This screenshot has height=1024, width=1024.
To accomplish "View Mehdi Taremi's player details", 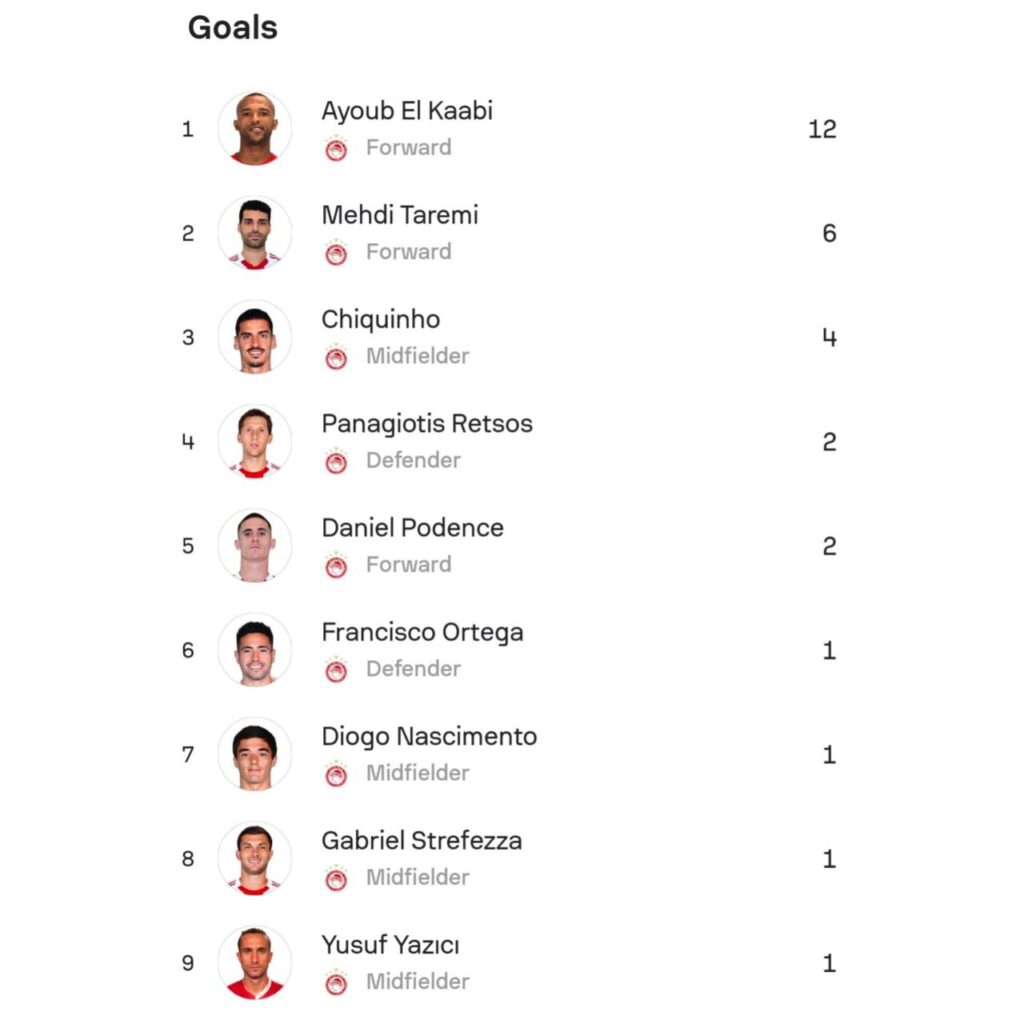I will pos(399,216).
